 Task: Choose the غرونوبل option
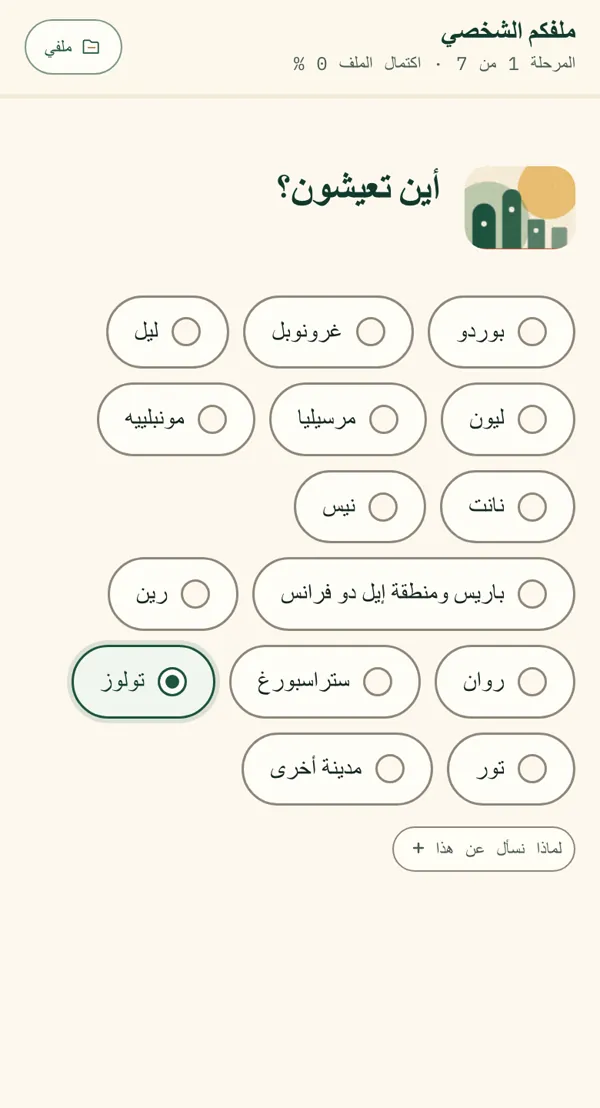point(329,332)
